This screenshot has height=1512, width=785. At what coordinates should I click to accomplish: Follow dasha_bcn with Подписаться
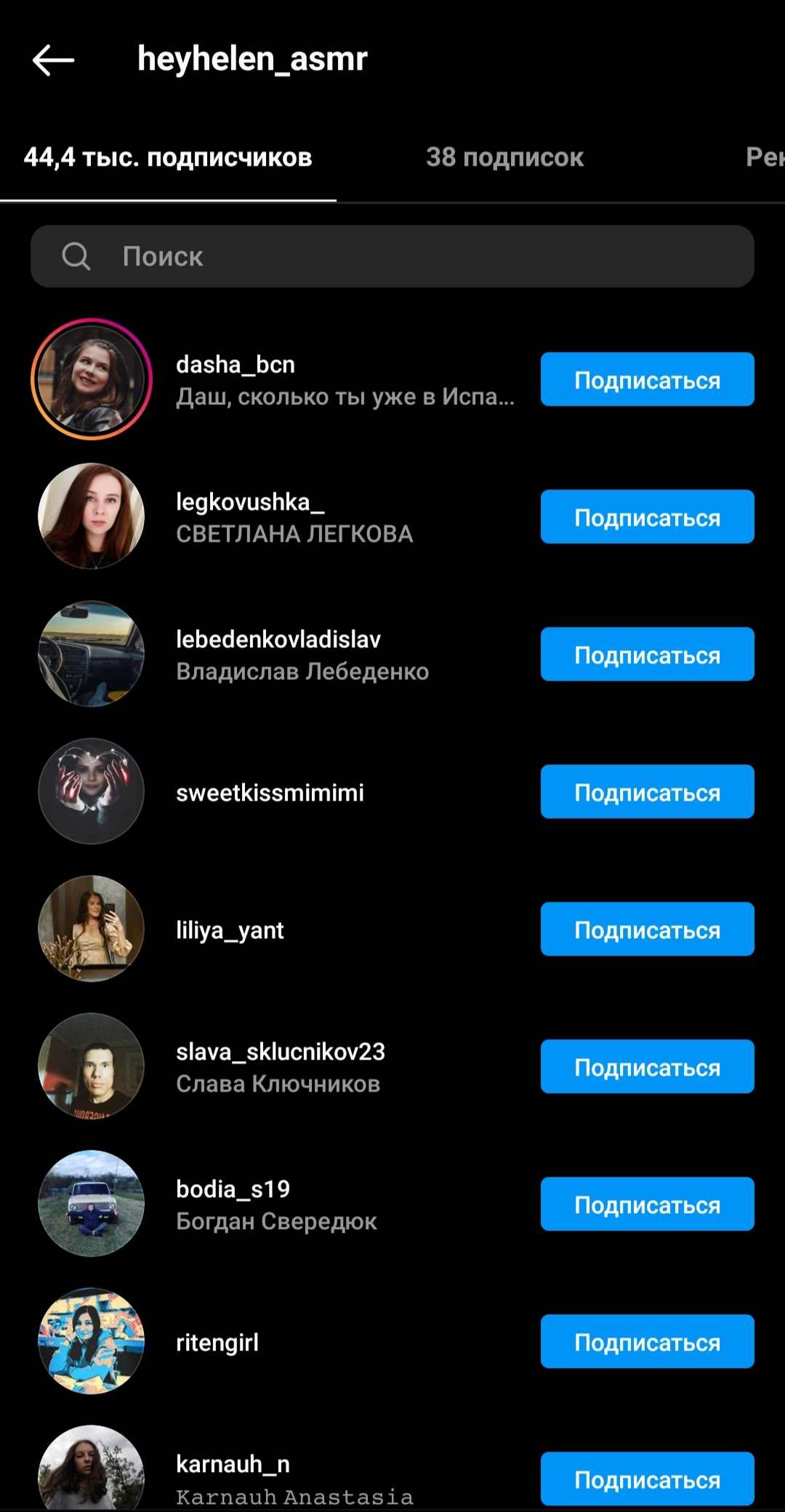tap(647, 380)
